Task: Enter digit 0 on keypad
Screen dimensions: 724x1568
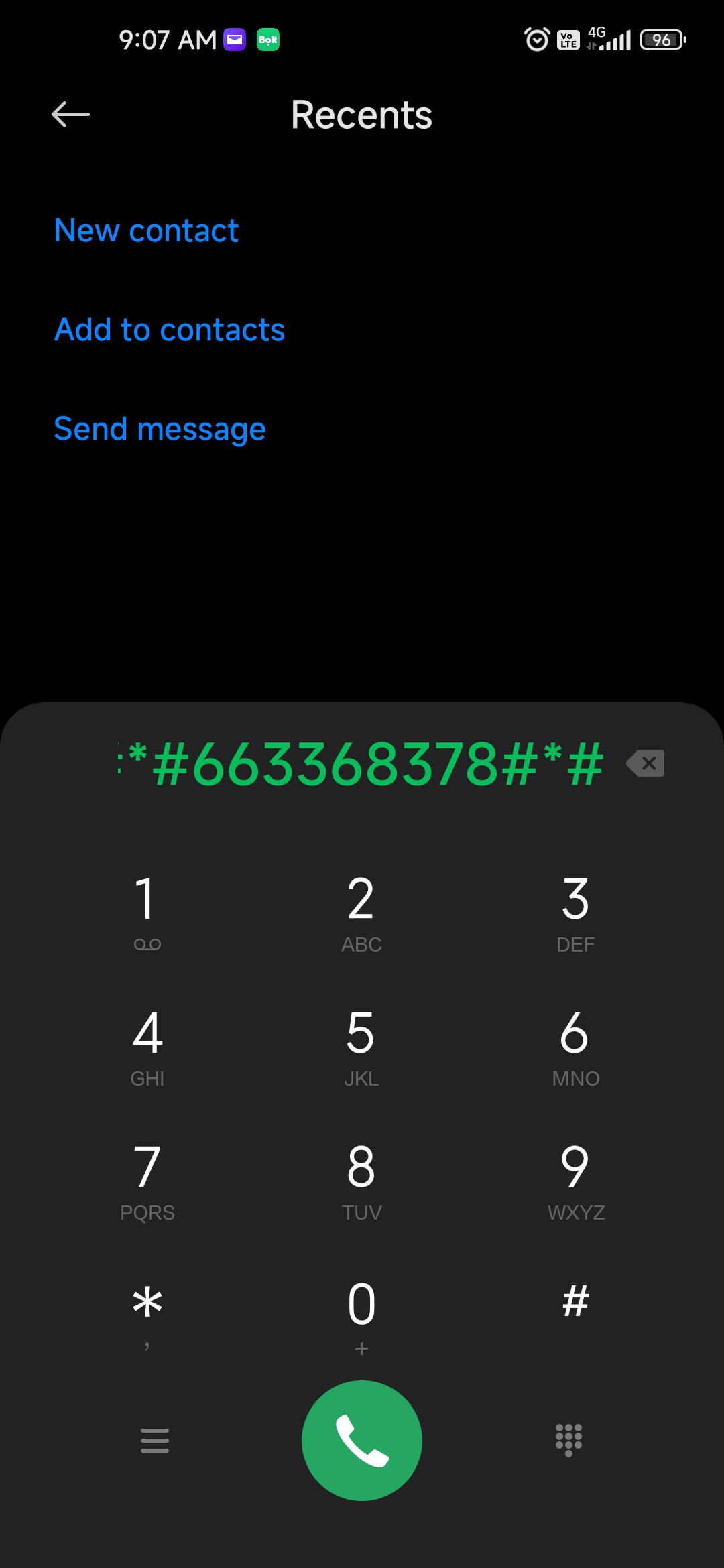Action: (x=361, y=1315)
